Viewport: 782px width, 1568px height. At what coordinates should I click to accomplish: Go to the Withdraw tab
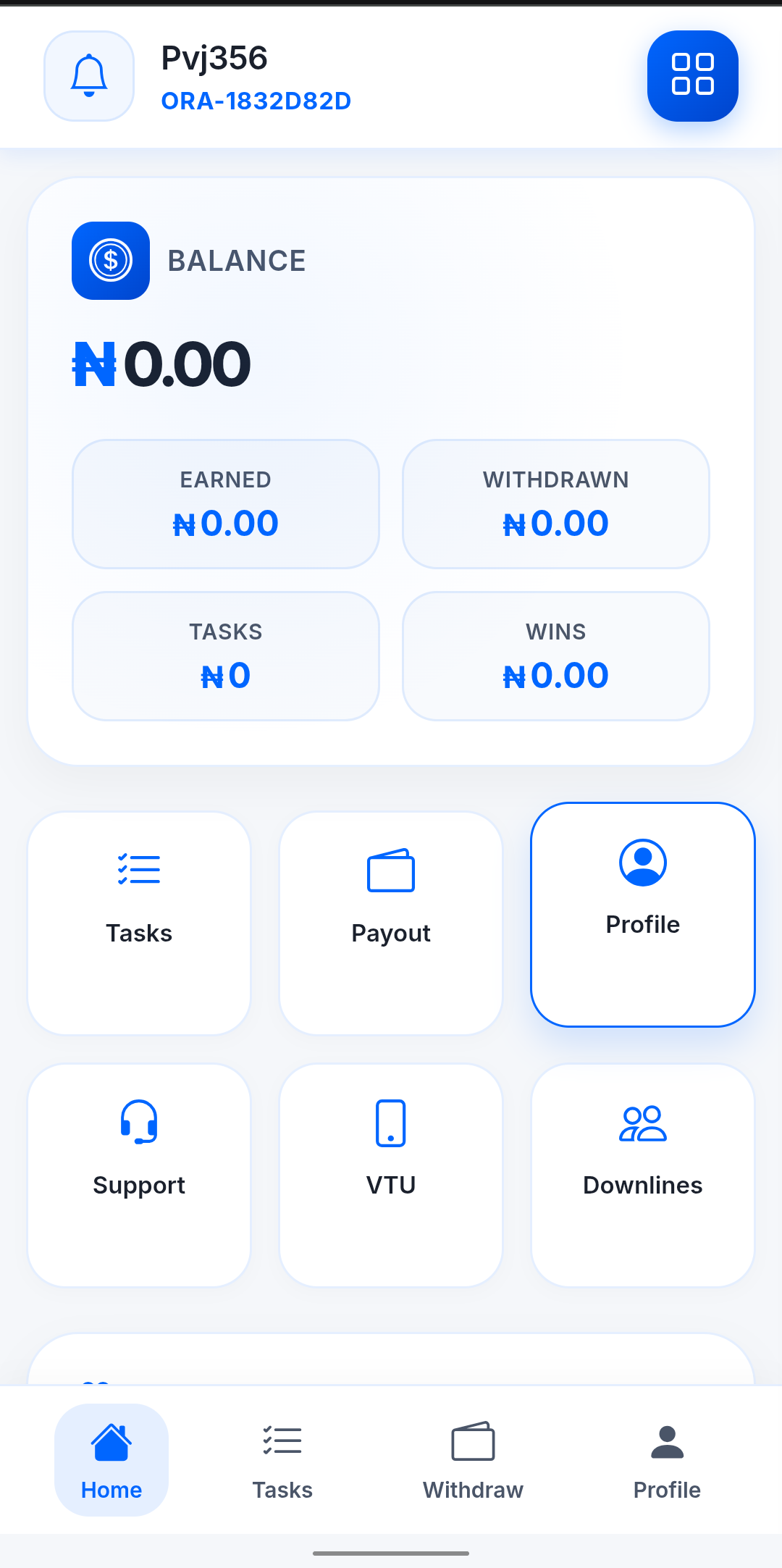[x=473, y=1459]
